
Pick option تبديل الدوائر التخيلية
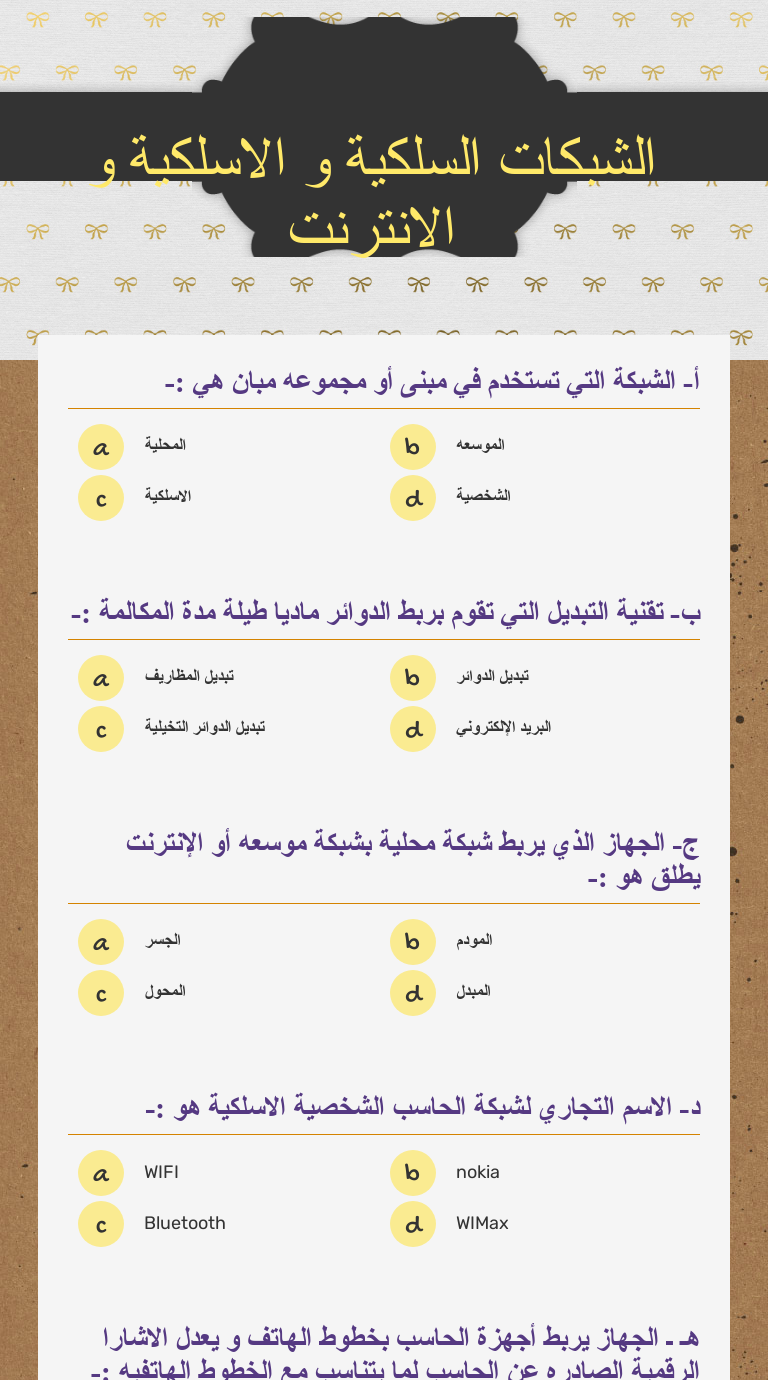[101, 729]
